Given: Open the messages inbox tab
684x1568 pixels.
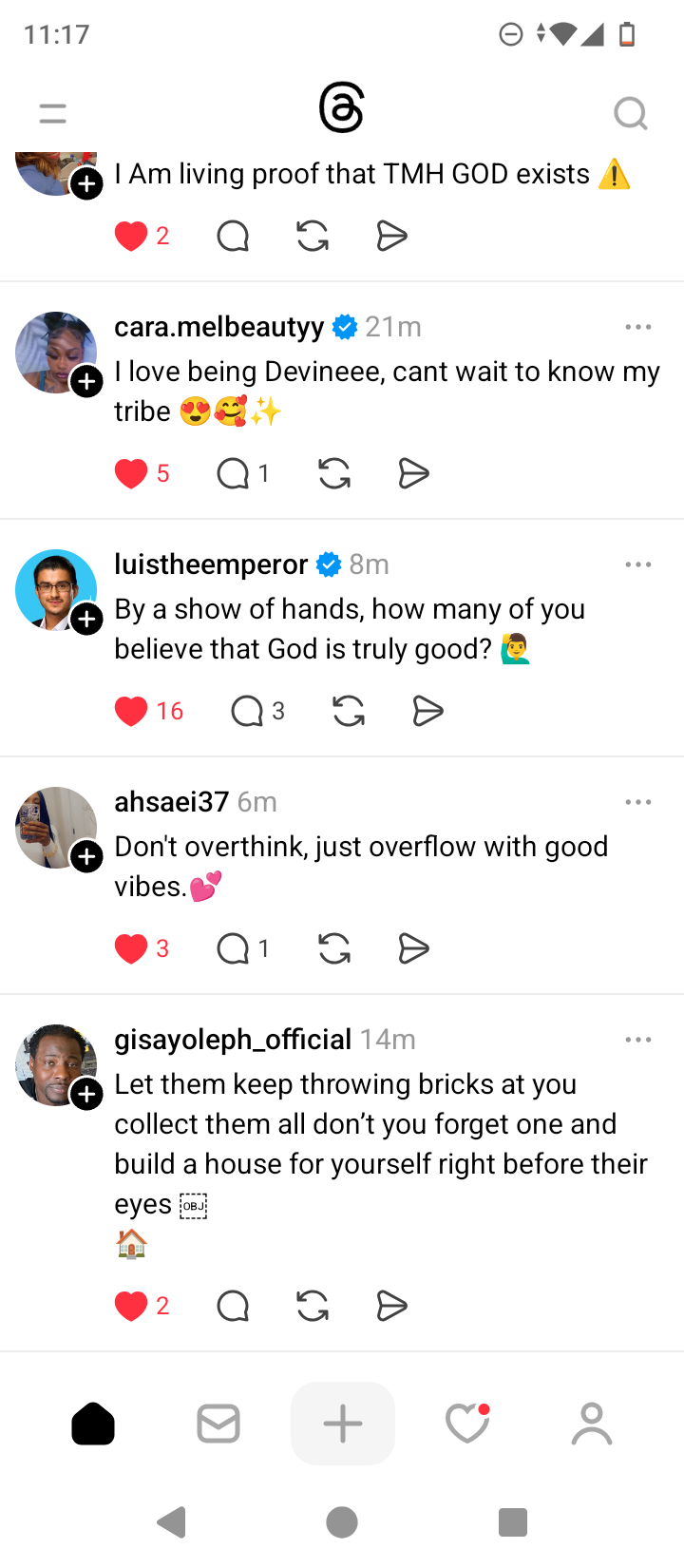Looking at the screenshot, I should coord(218,1424).
